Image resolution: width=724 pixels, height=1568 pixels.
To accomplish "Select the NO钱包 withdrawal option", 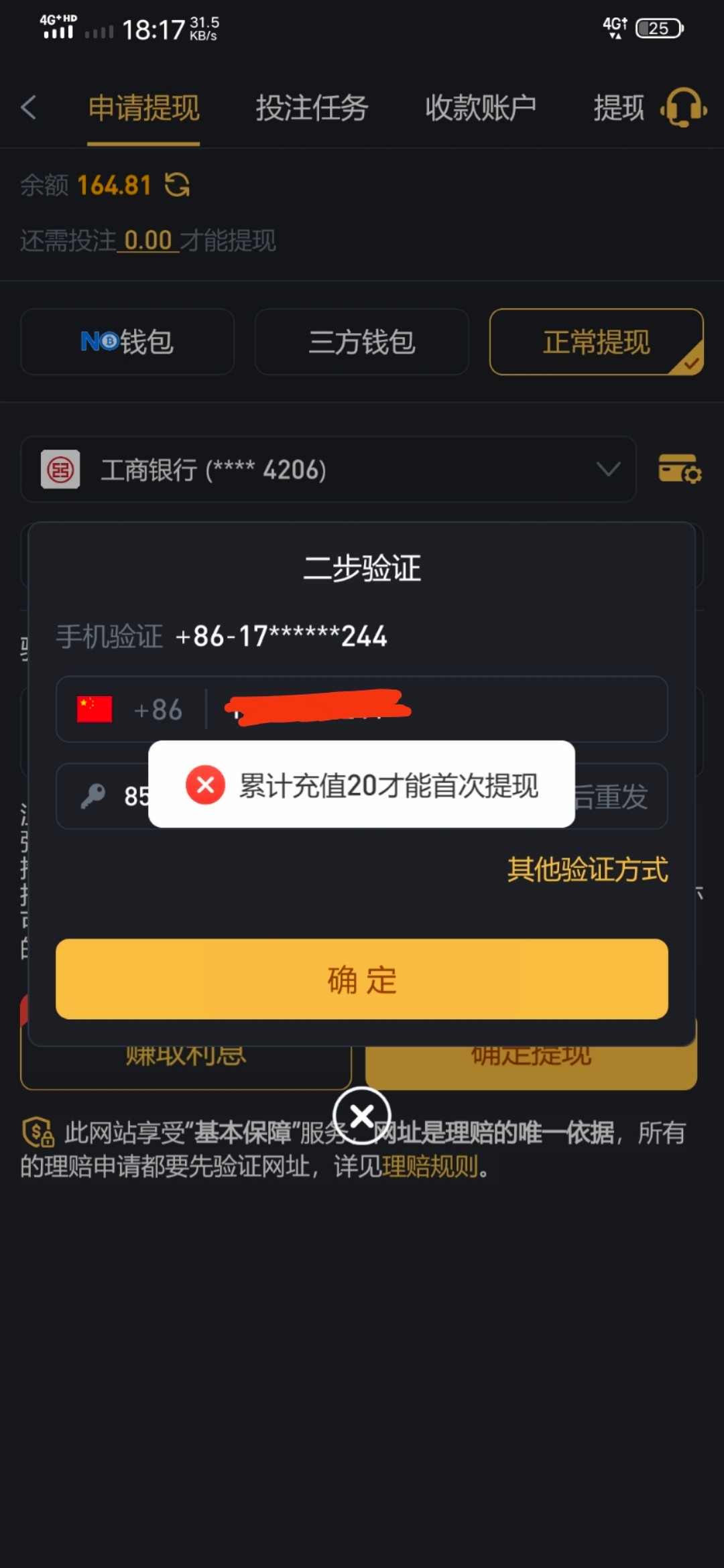I will pos(127,342).
